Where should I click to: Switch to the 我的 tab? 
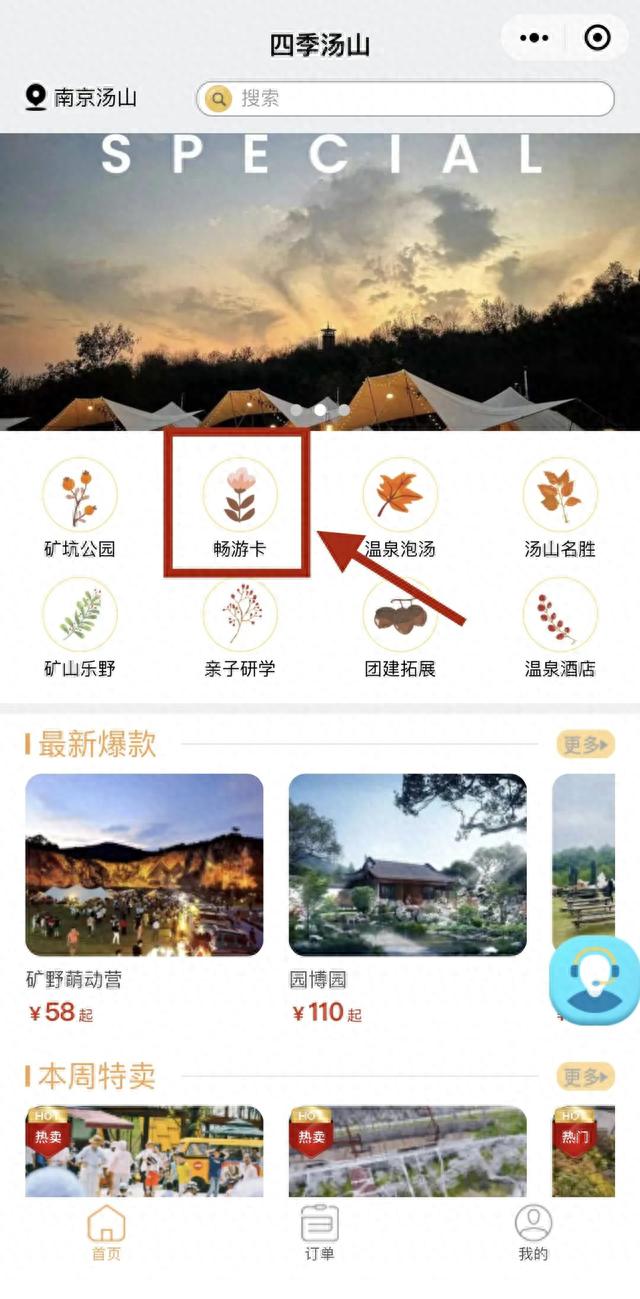point(533,1233)
